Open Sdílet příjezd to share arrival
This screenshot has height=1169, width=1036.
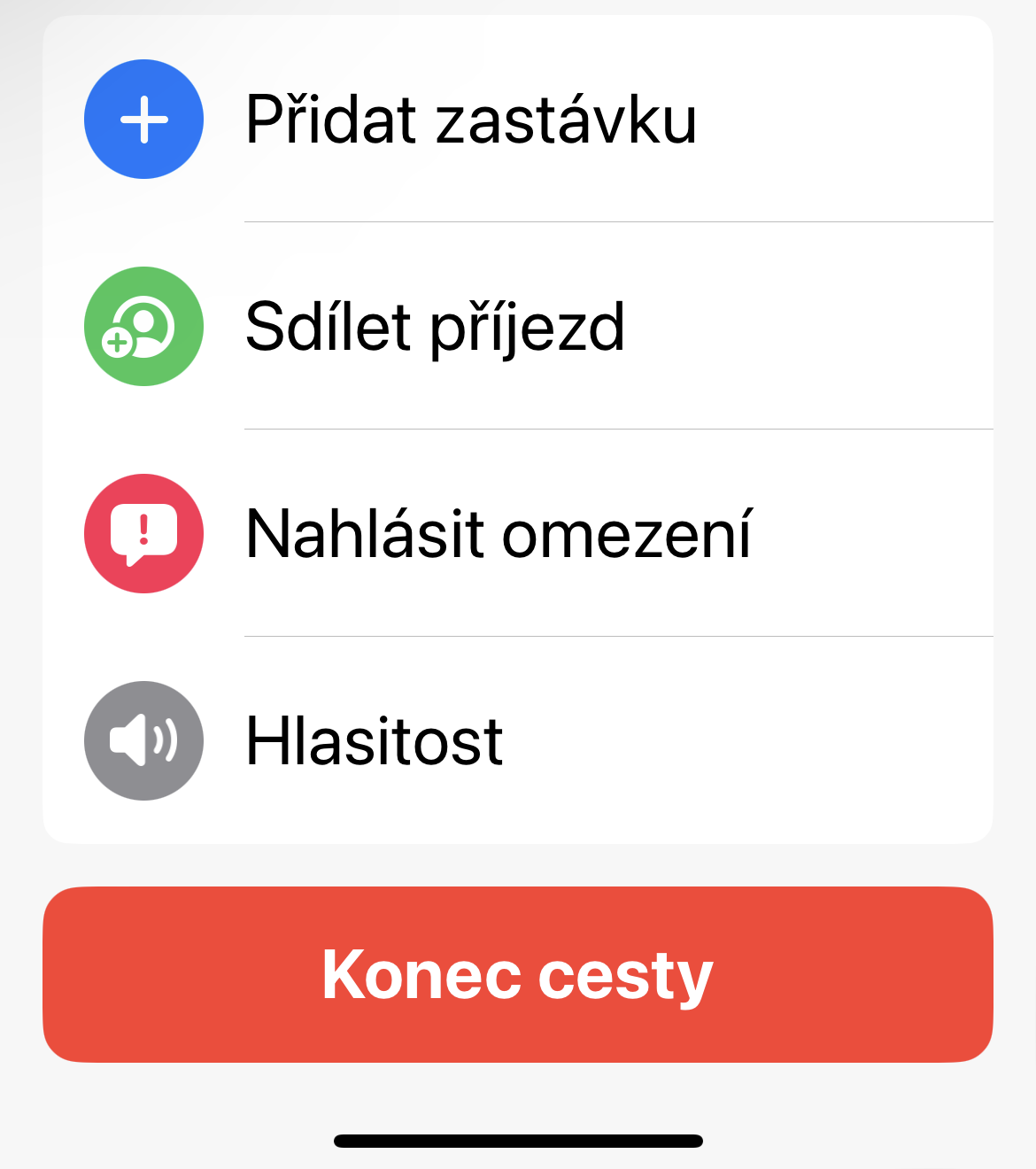(x=435, y=327)
